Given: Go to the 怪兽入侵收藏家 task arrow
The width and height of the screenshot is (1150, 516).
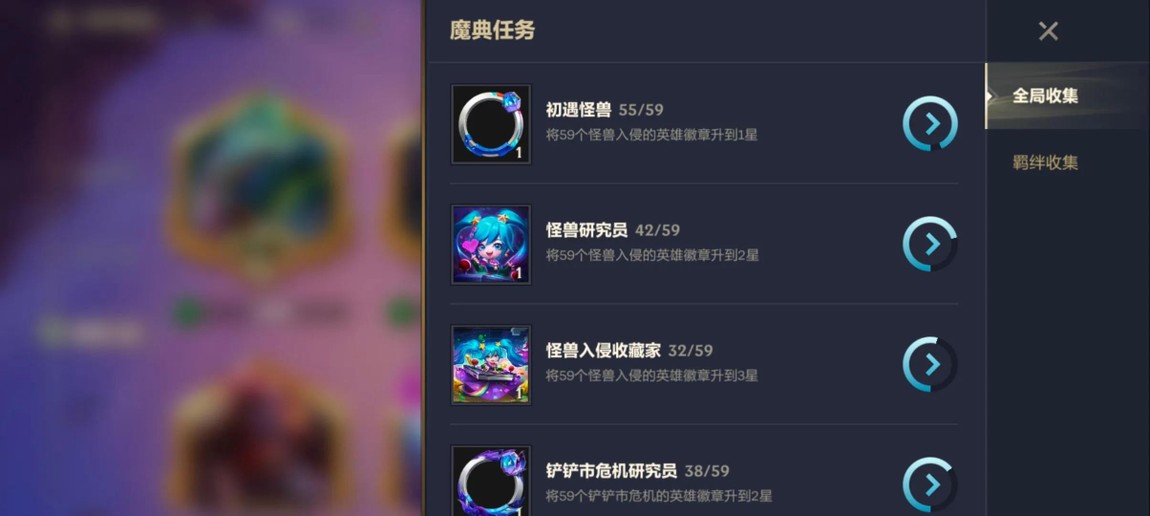Looking at the screenshot, I should [x=930, y=364].
